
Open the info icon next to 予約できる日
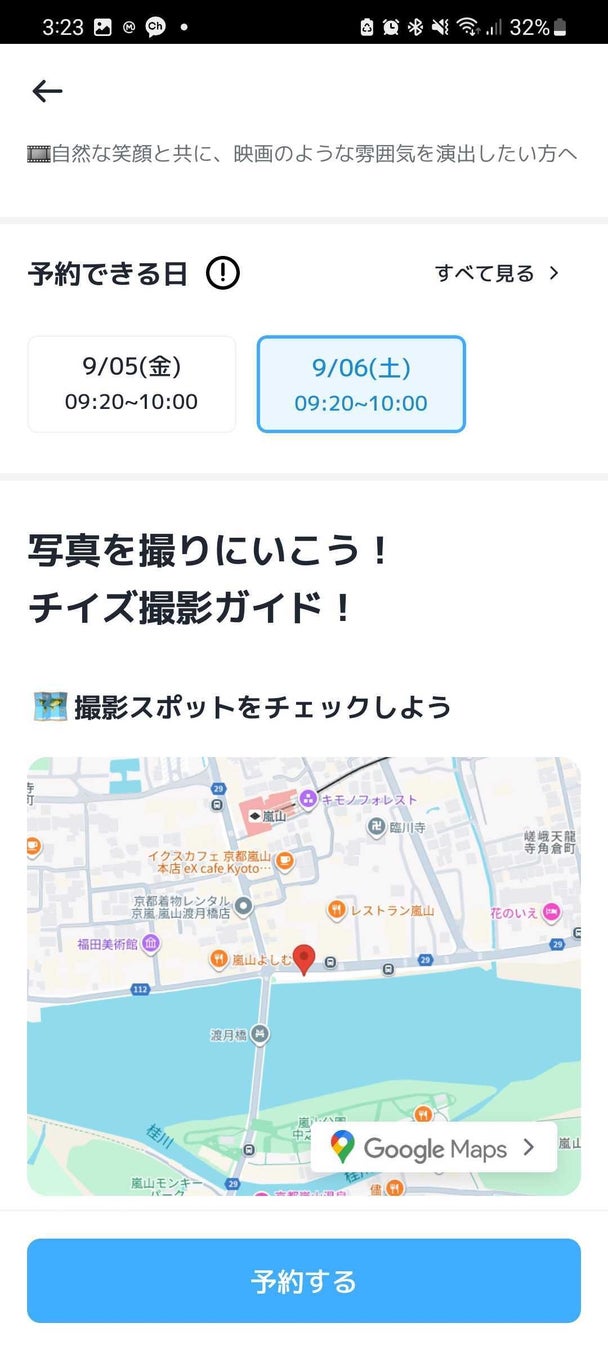[x=222, y=273]
